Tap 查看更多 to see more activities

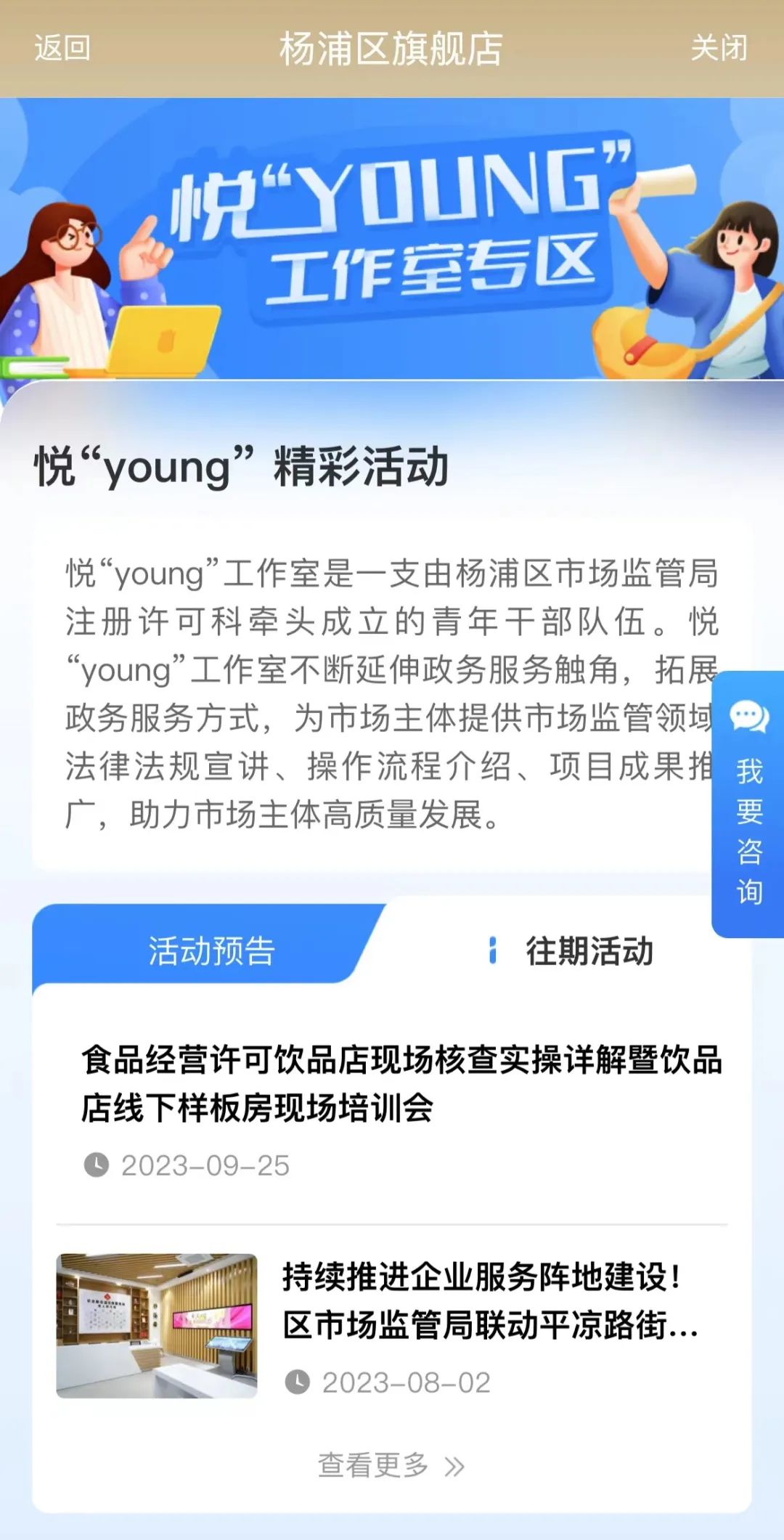point(391,1465)
